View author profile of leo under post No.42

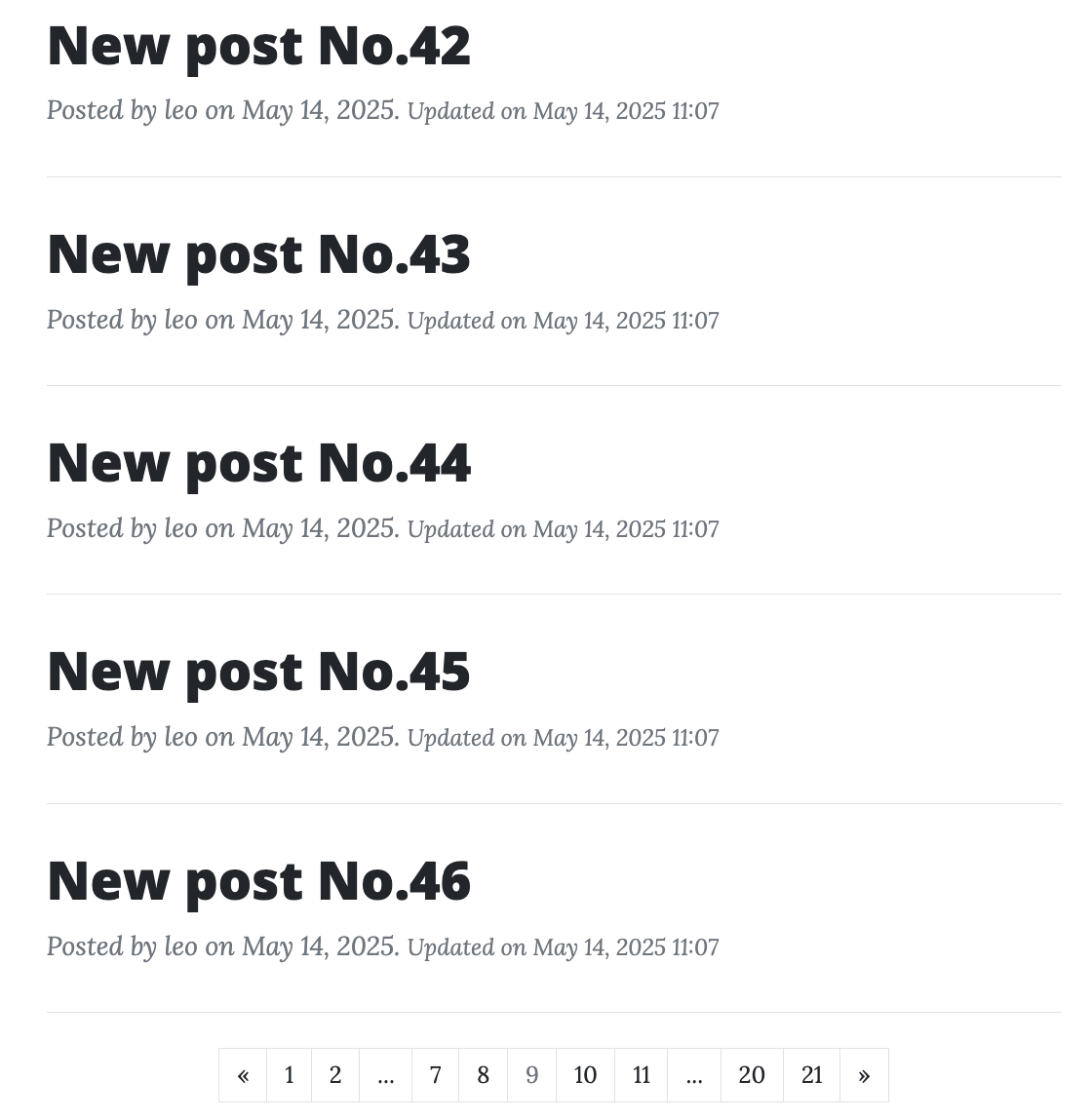181,111
